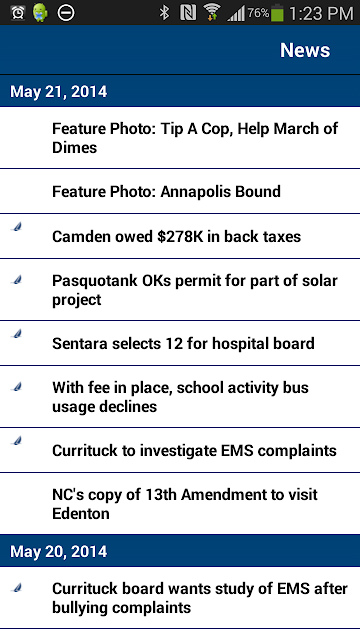Read Currituck to investigate EMS complaints
The width and height of the screenshot is (360, 640).
tap(180, 450)
